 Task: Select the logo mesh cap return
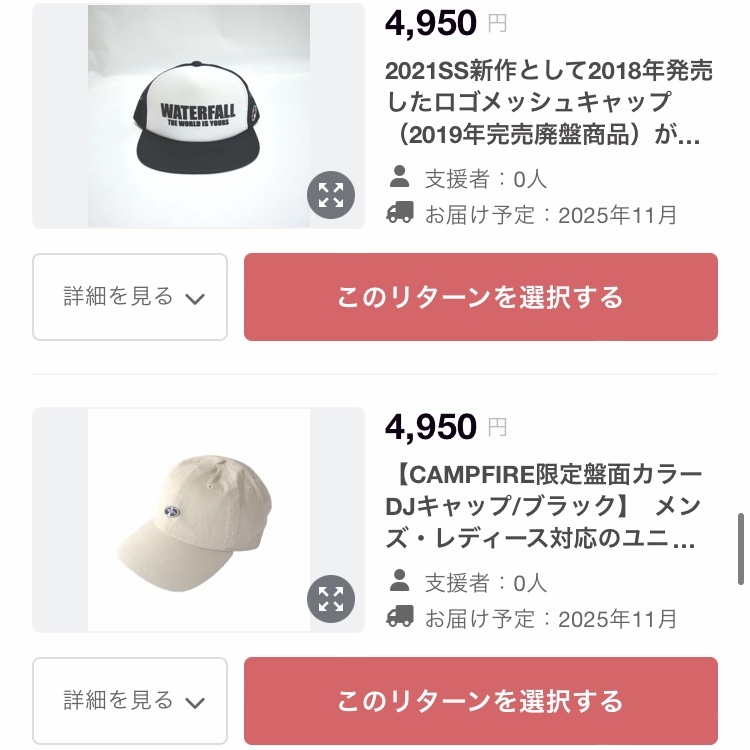click(x=480, y=297)
